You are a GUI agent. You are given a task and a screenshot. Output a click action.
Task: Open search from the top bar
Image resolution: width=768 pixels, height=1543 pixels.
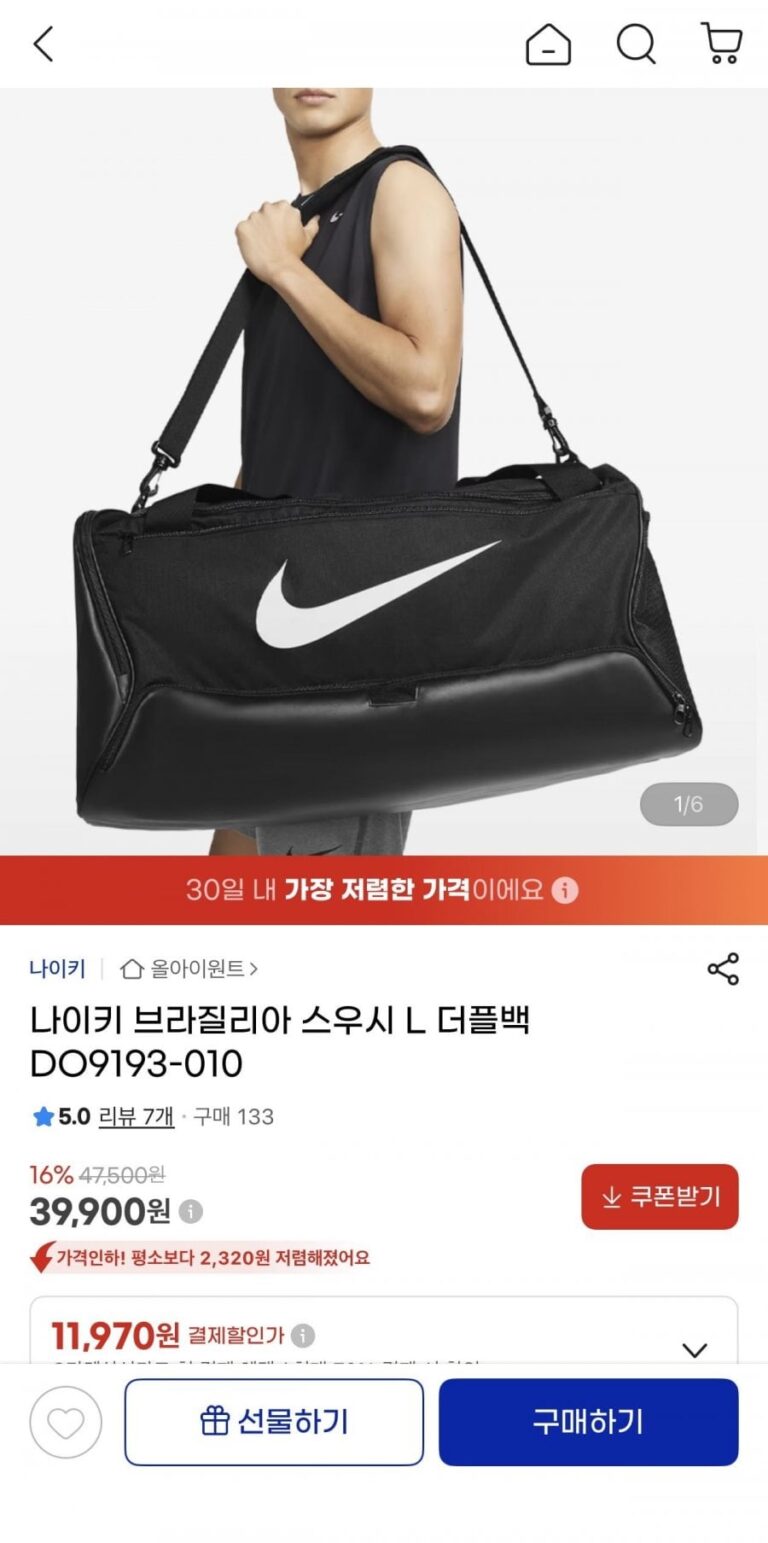pos(635,44)
